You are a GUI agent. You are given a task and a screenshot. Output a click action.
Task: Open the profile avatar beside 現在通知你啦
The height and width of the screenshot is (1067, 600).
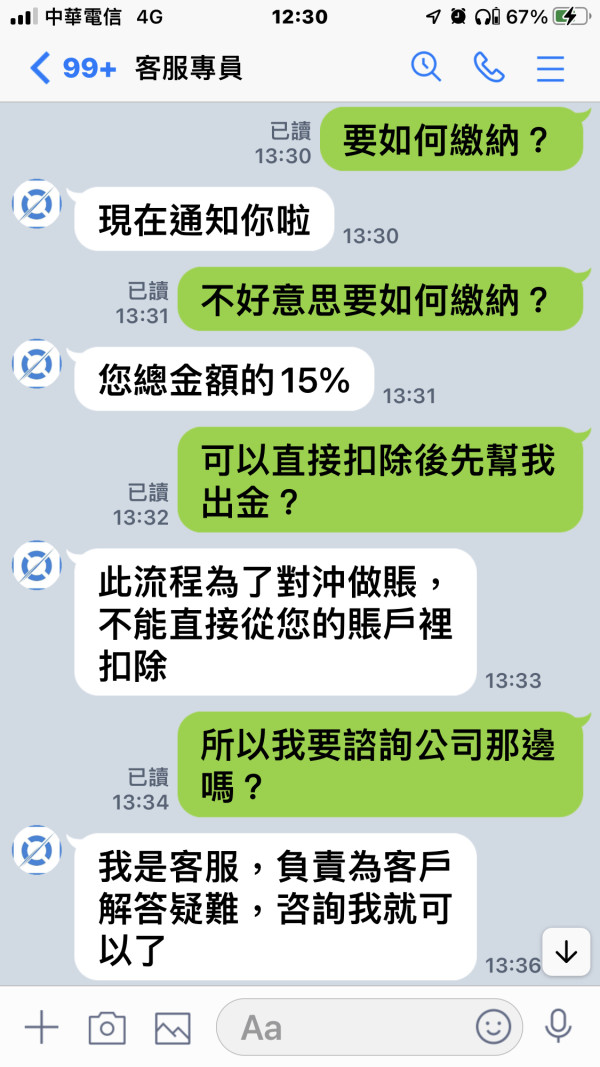tap(37, 203)
